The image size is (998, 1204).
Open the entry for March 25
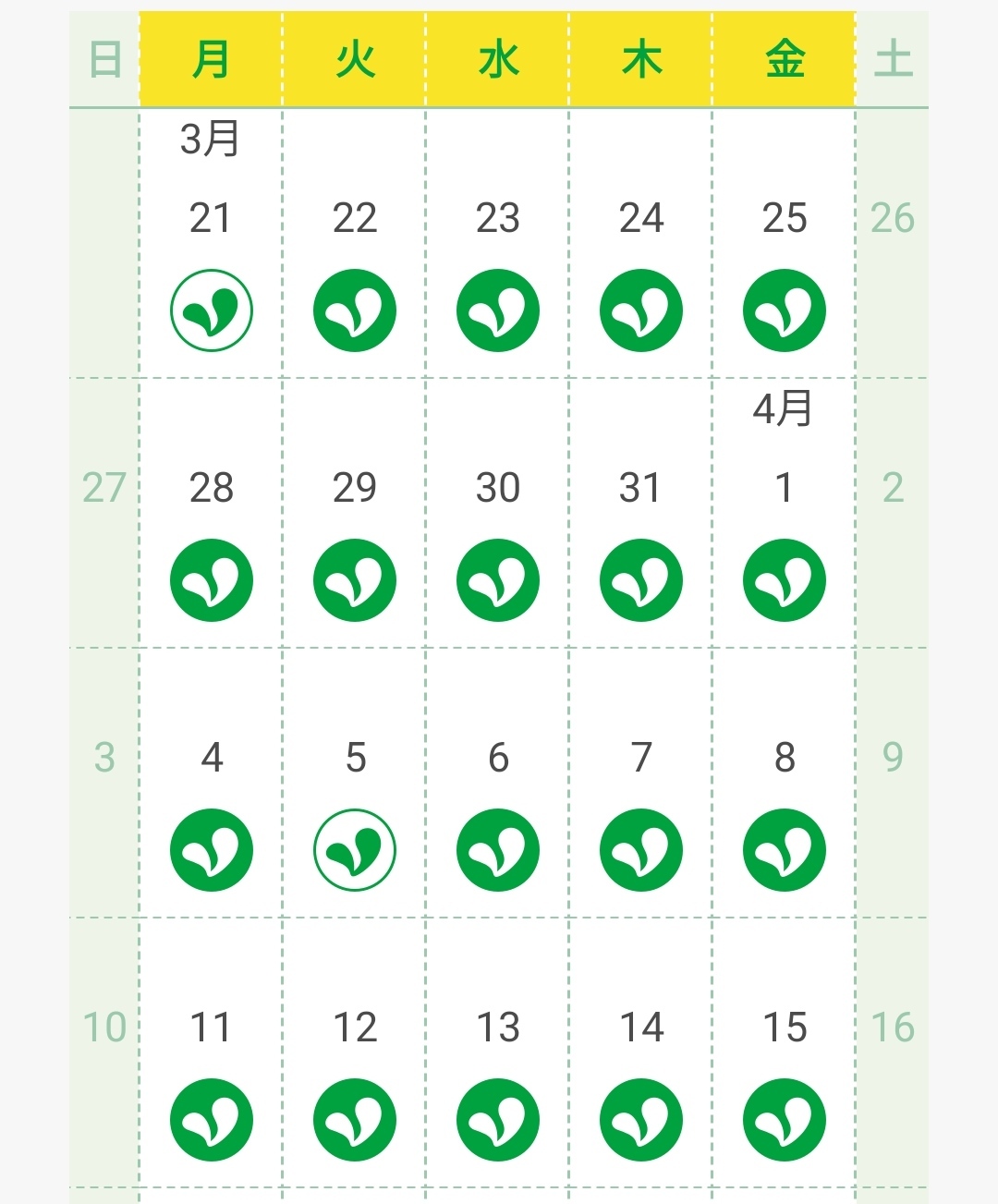tap(785, 310)
